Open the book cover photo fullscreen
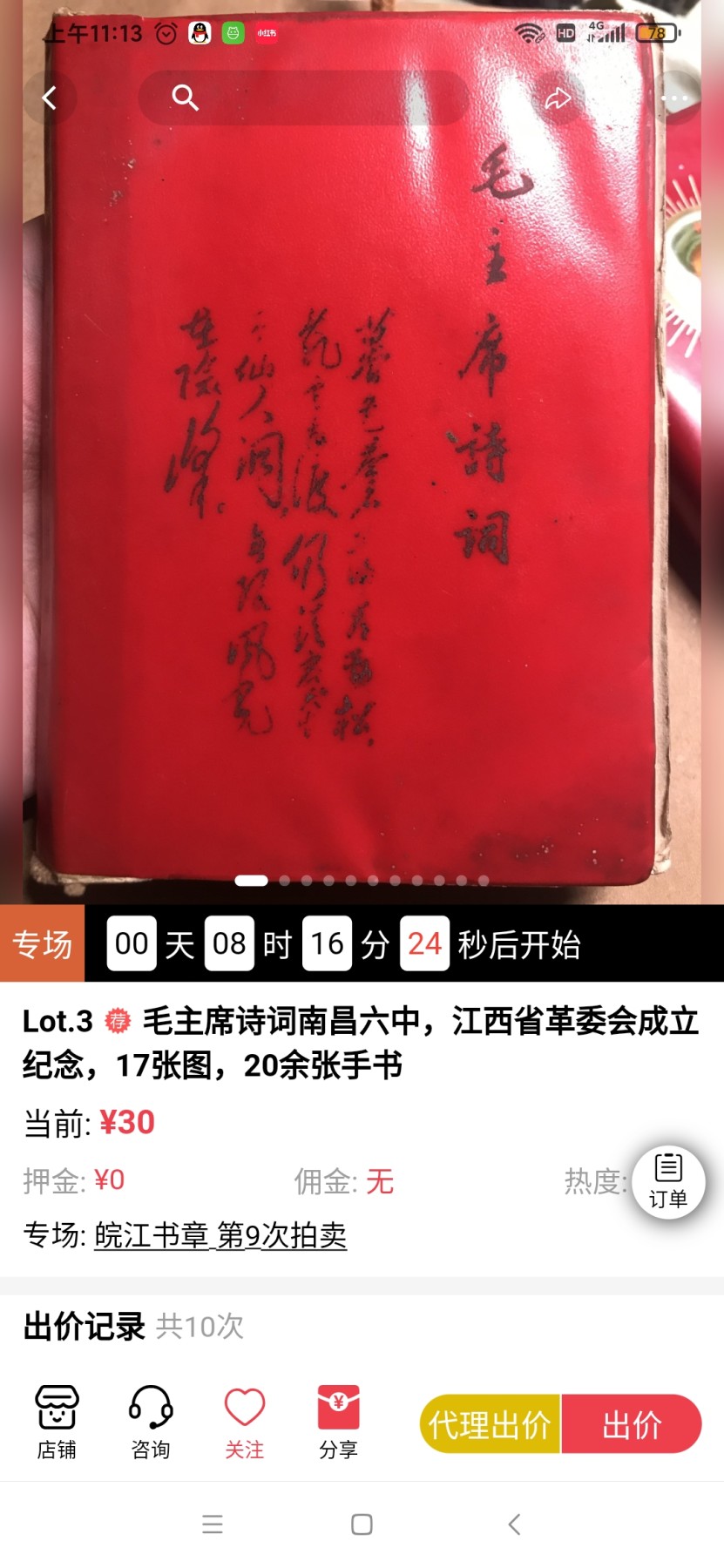Viewport: 724px width, 1568px height. click(x=362, y=488)
